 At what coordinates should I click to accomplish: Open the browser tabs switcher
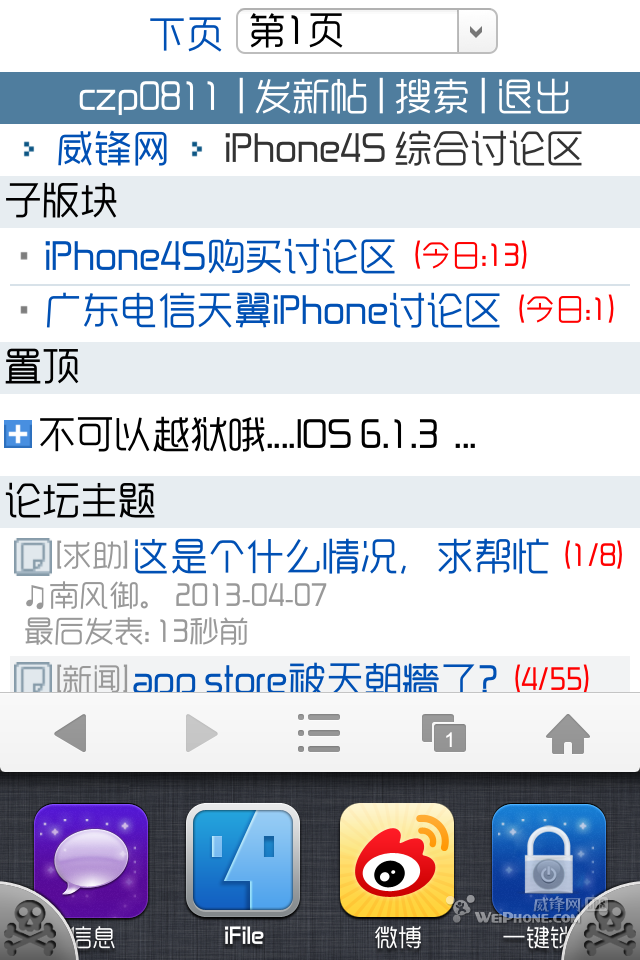tap(444, 735)
